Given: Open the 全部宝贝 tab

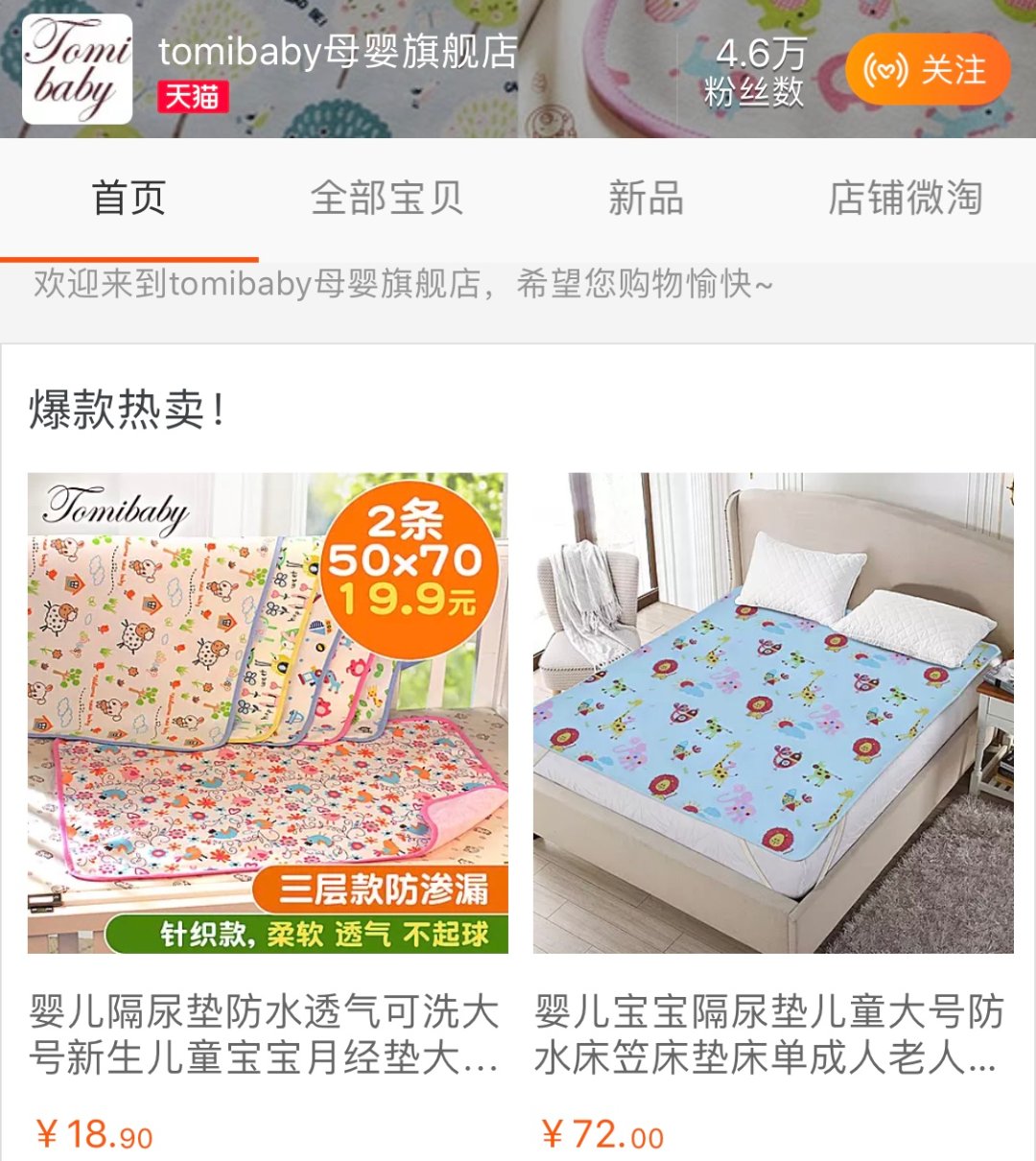Looking at the screenshot, I should [388, 199].
